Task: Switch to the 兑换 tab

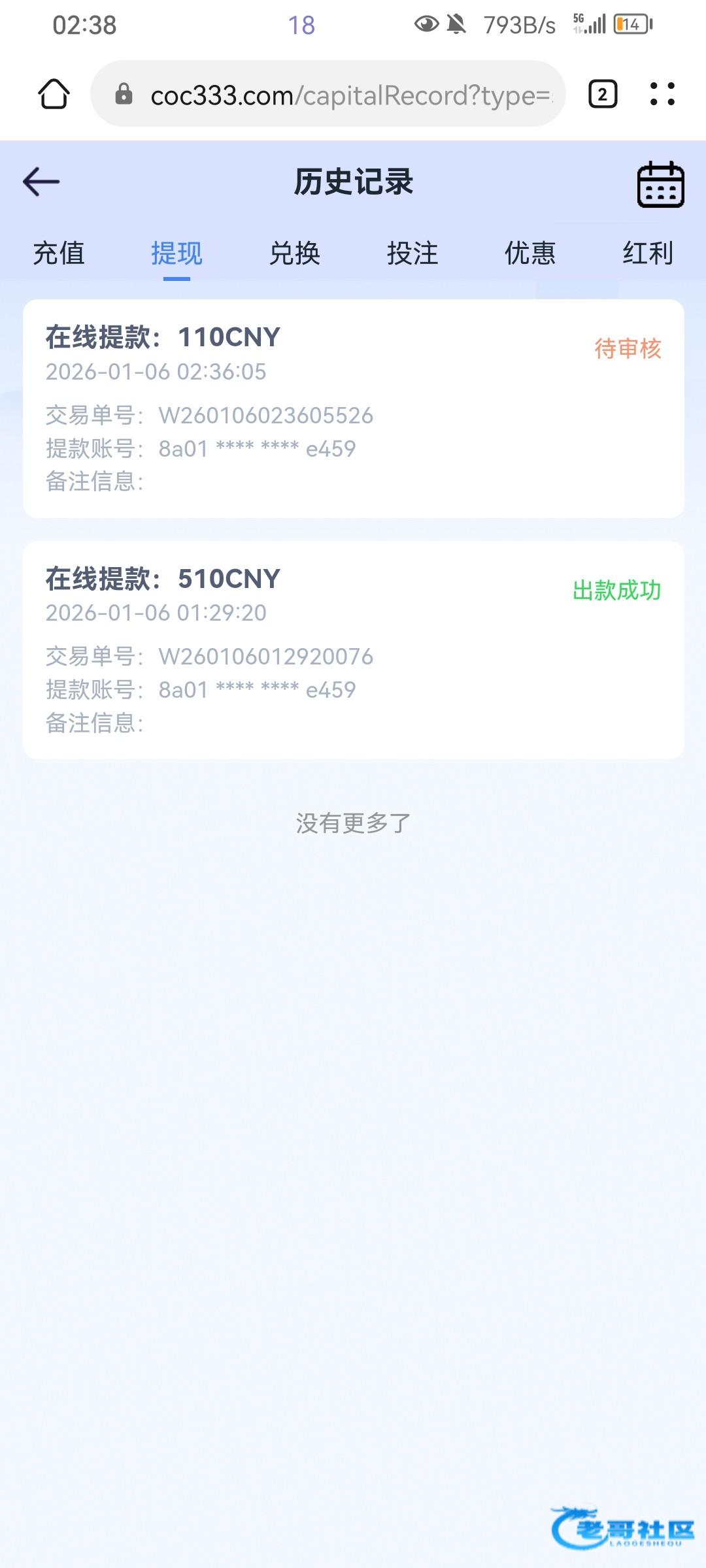Action: click(294, 253)
